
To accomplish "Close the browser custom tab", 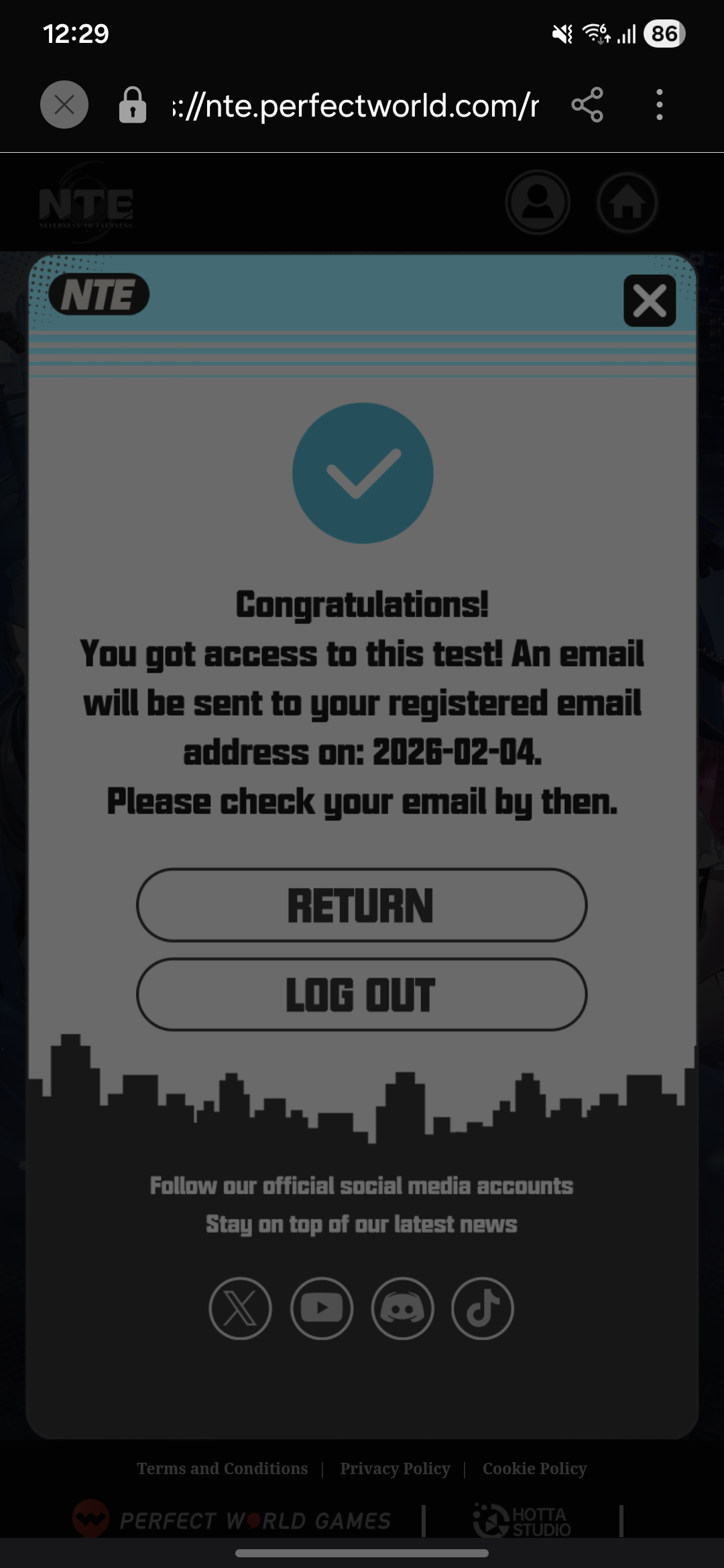I will click(64, 105).
